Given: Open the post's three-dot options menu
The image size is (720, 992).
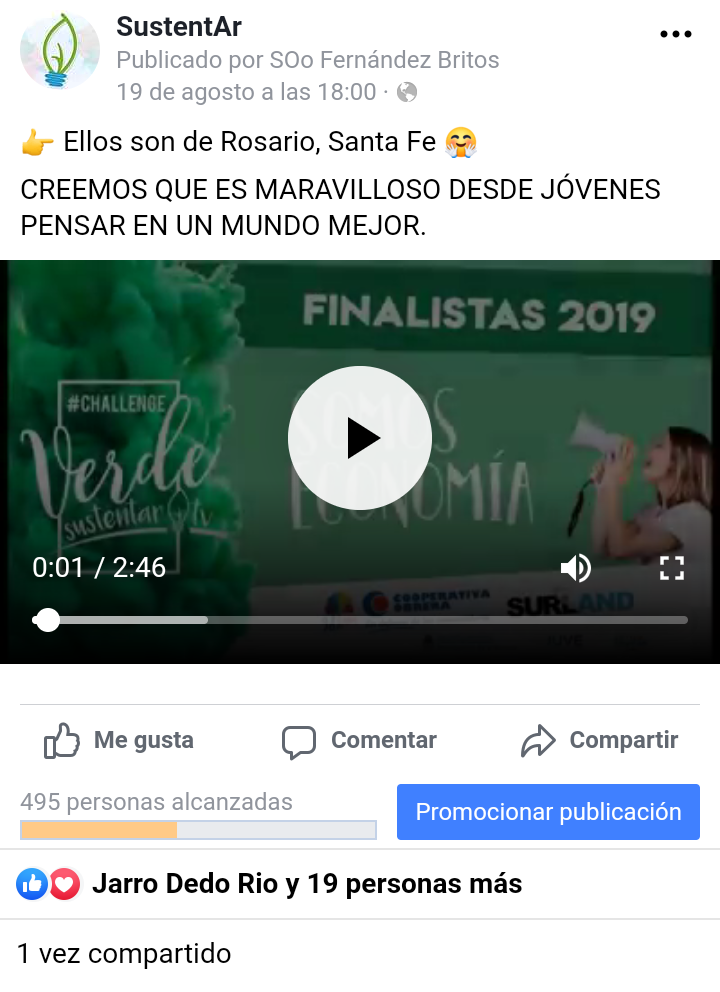Looking at the screenshot, I should (675, 34).
